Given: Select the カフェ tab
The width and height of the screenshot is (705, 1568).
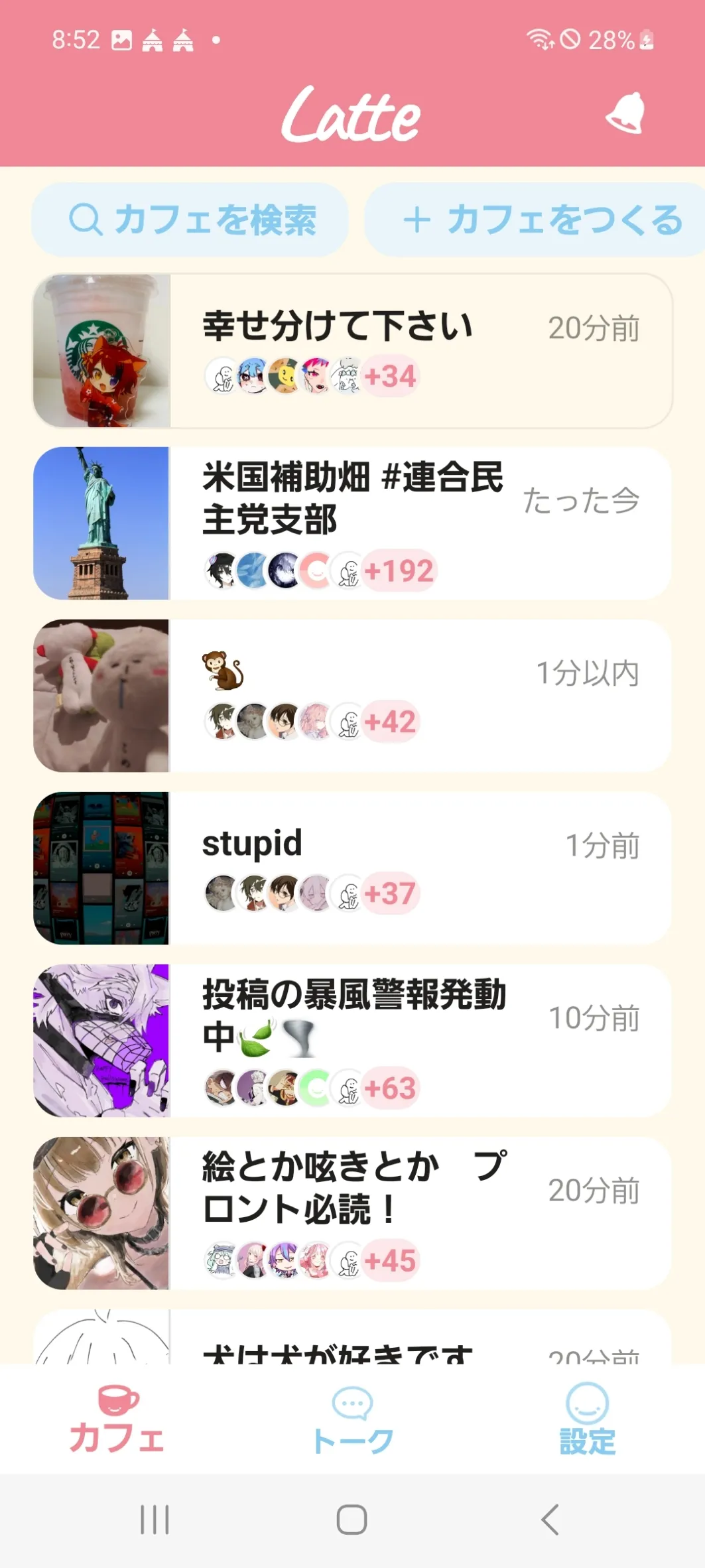Looking at the screenshot, I should (117, 1421).
